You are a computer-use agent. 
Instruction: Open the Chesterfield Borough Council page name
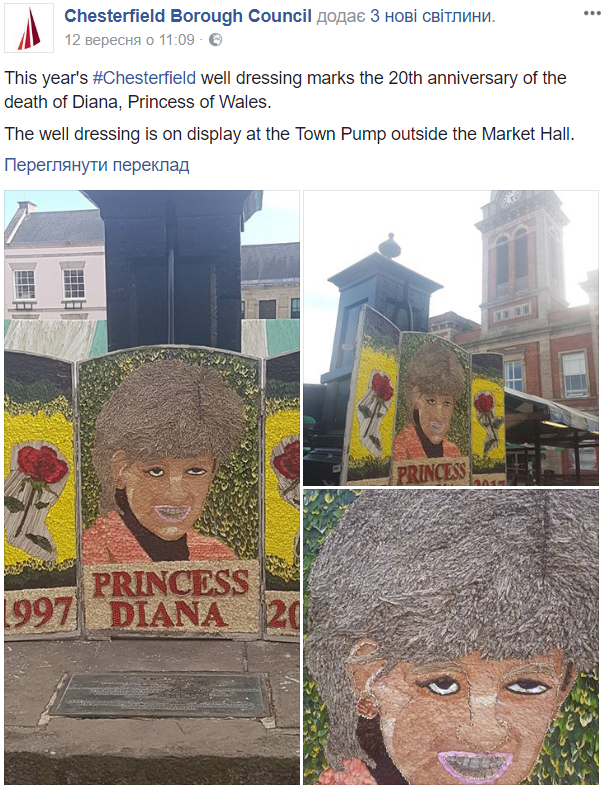click(188, 17)
